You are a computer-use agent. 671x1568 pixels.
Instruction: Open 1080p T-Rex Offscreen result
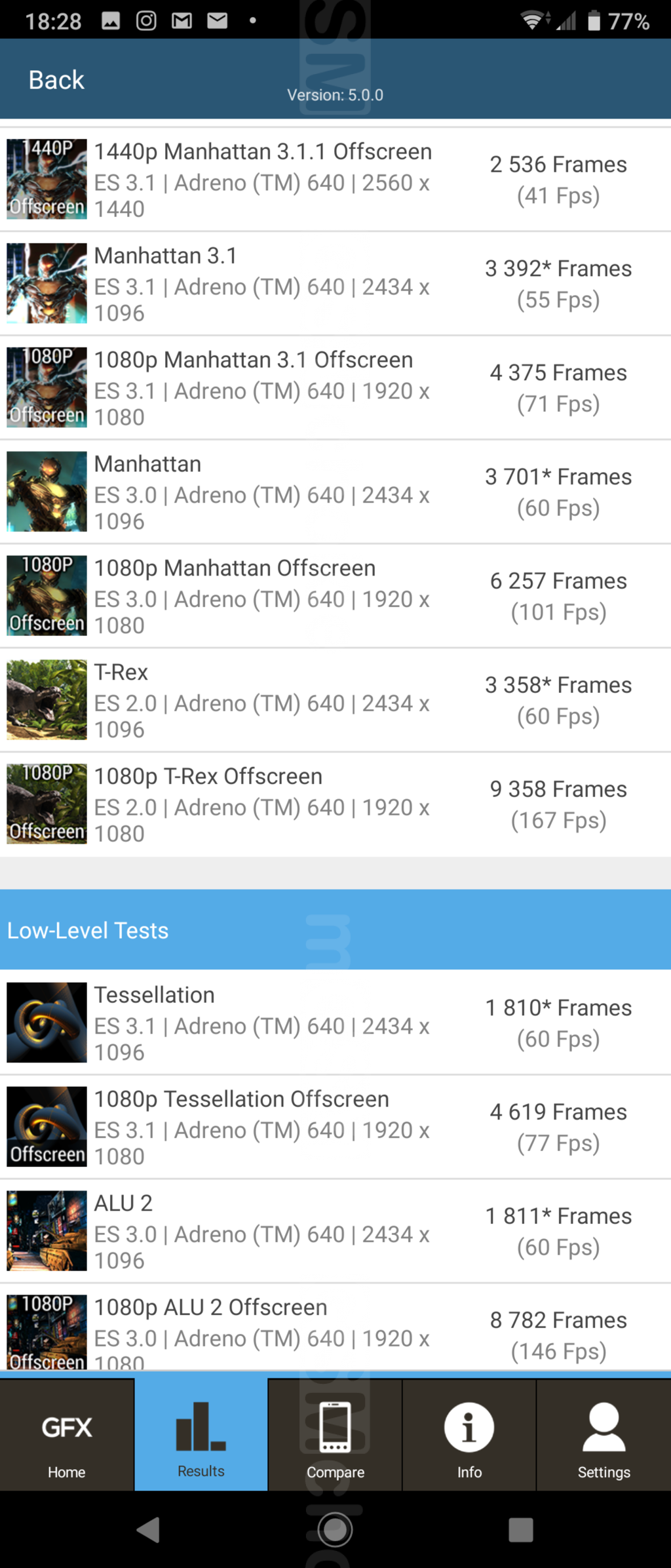point(335,805)
